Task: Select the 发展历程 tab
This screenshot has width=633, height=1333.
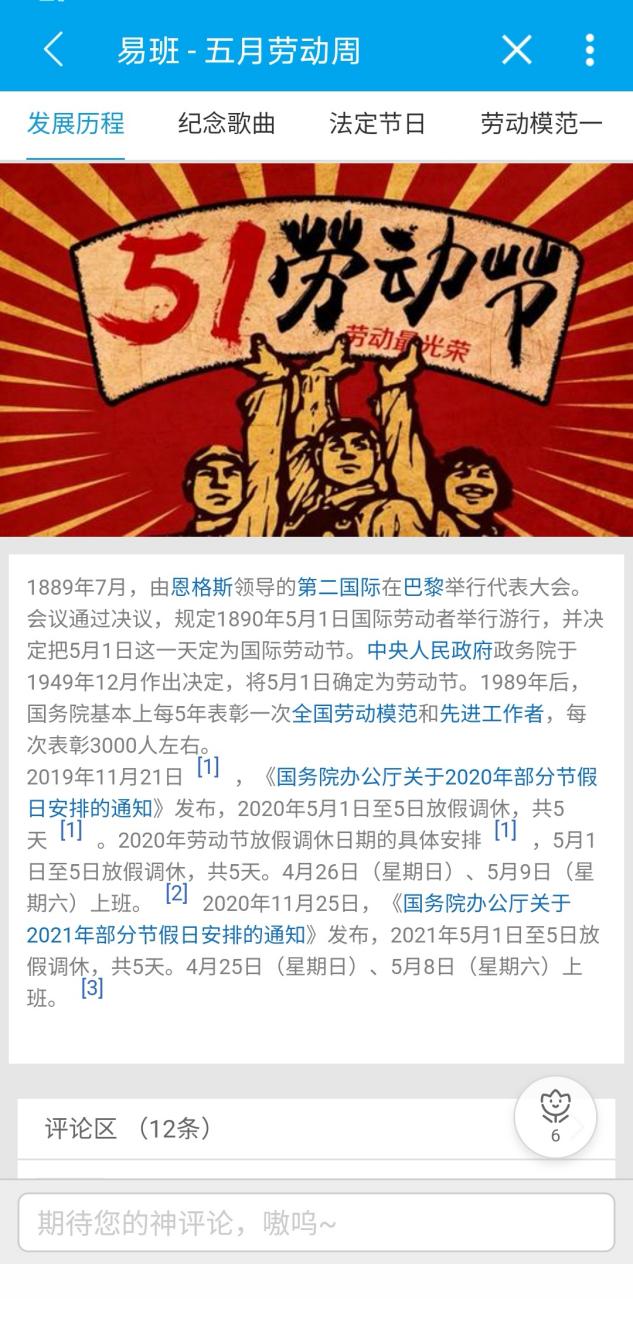Action: (76, 124)
